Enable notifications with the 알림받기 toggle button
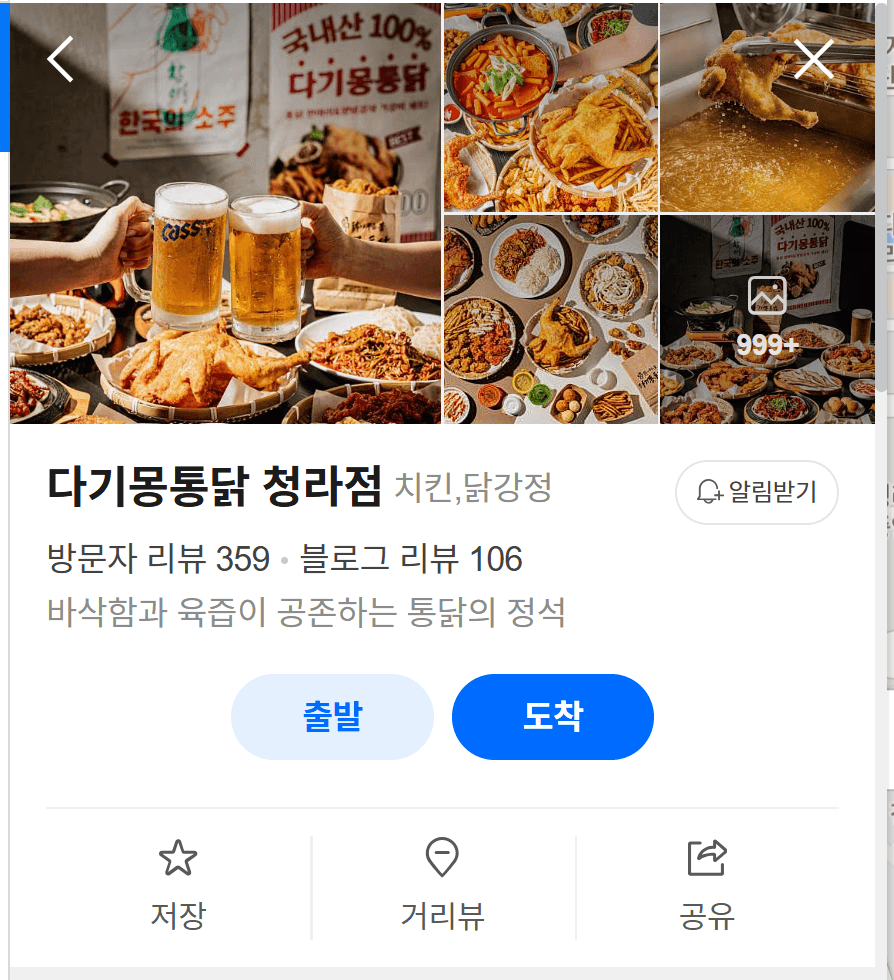 [x=757, y=492]
